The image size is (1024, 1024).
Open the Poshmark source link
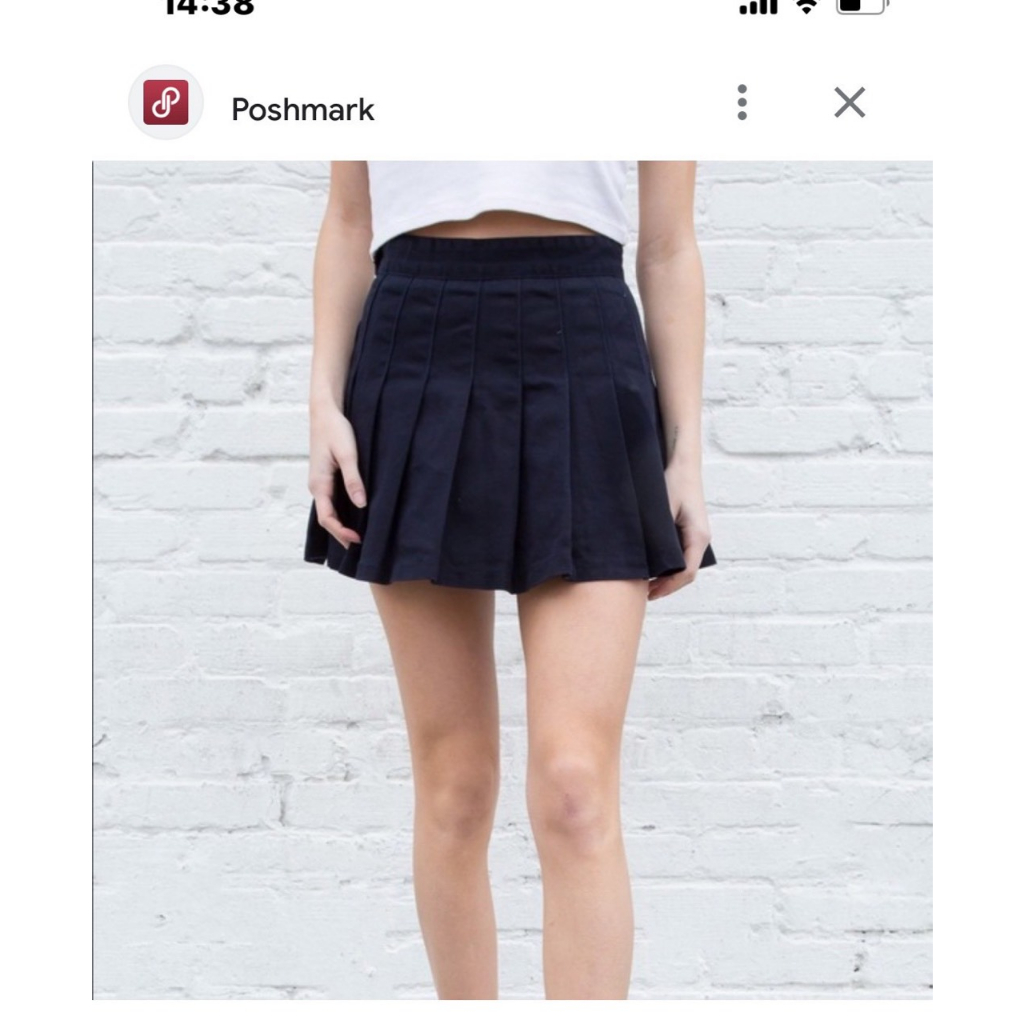tap(302, 109)
